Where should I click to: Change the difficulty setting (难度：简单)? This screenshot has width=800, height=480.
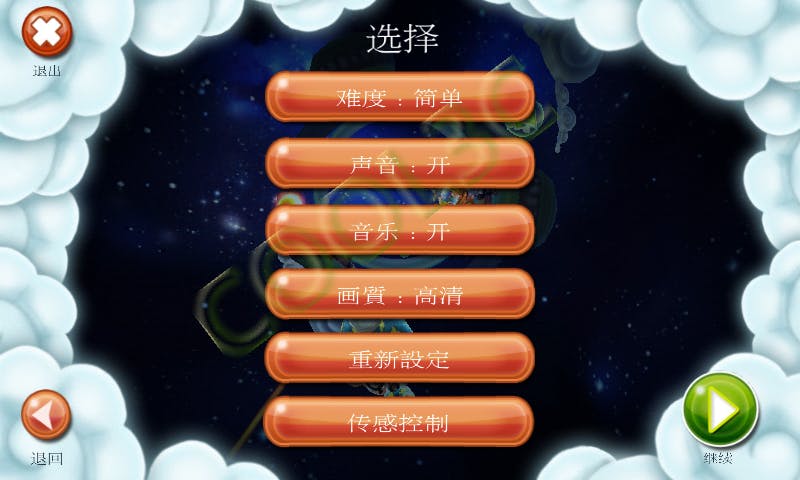[399, 97]
